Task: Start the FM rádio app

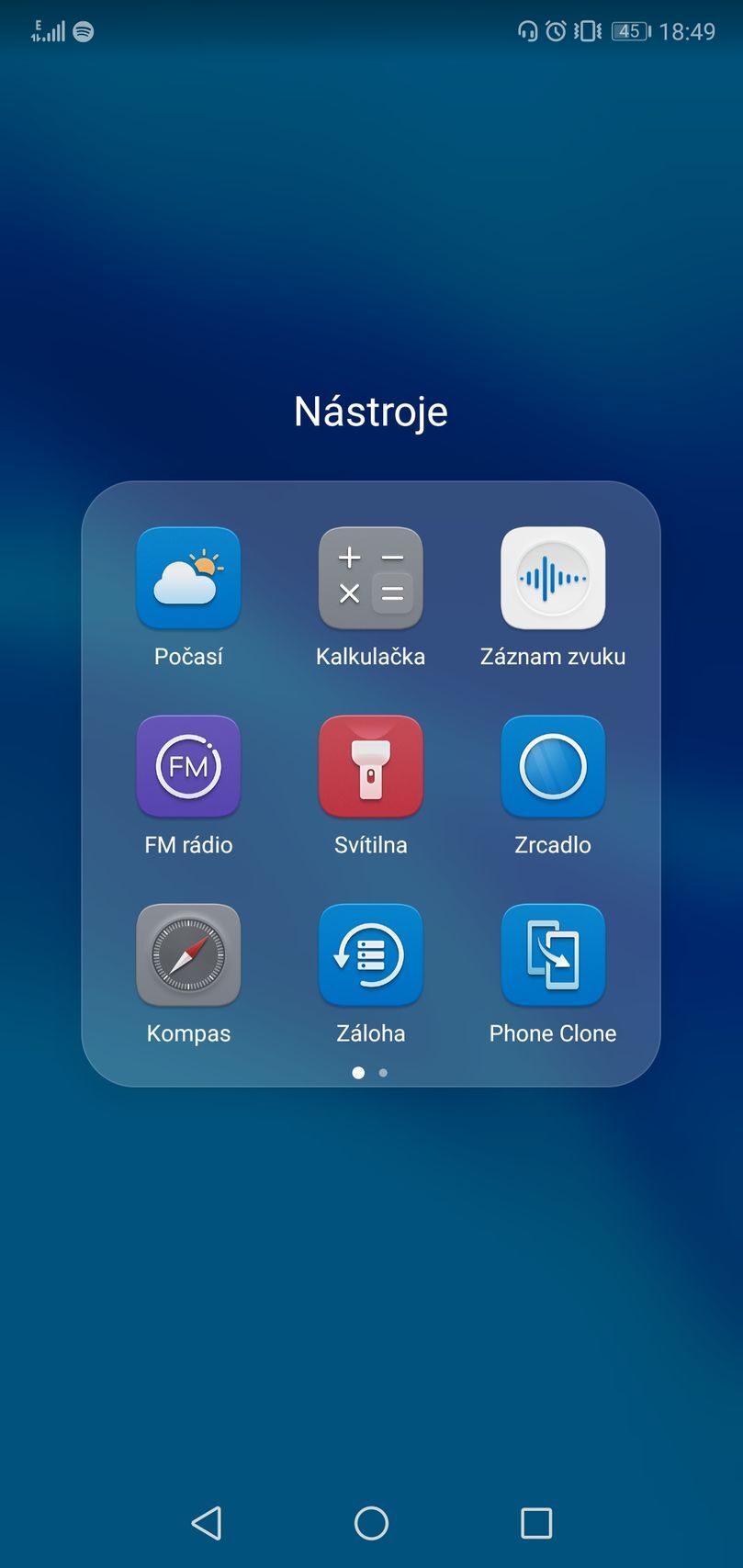Action: click(188, 766)
